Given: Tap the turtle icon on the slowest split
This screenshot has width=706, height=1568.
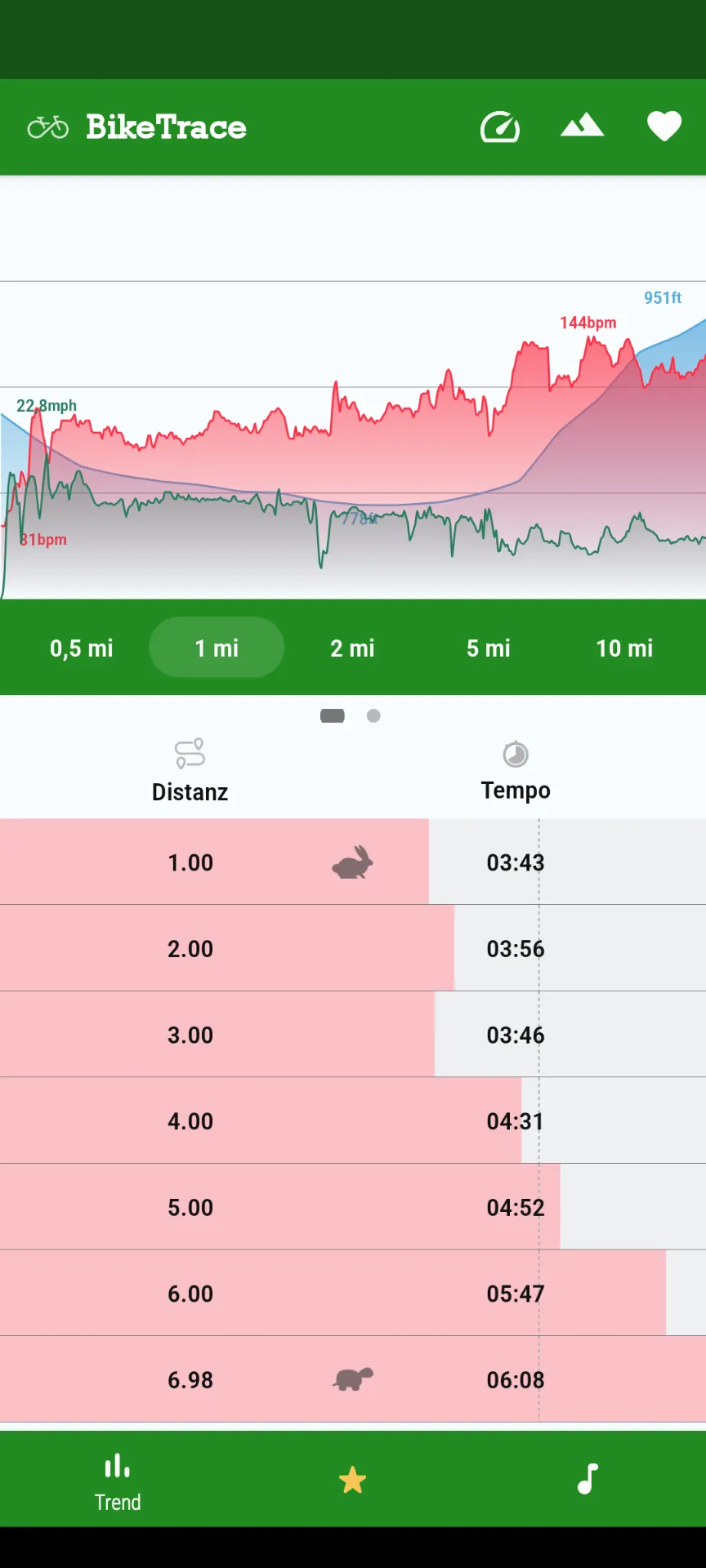Looking at the screenshot, I should coord(351,1377).
